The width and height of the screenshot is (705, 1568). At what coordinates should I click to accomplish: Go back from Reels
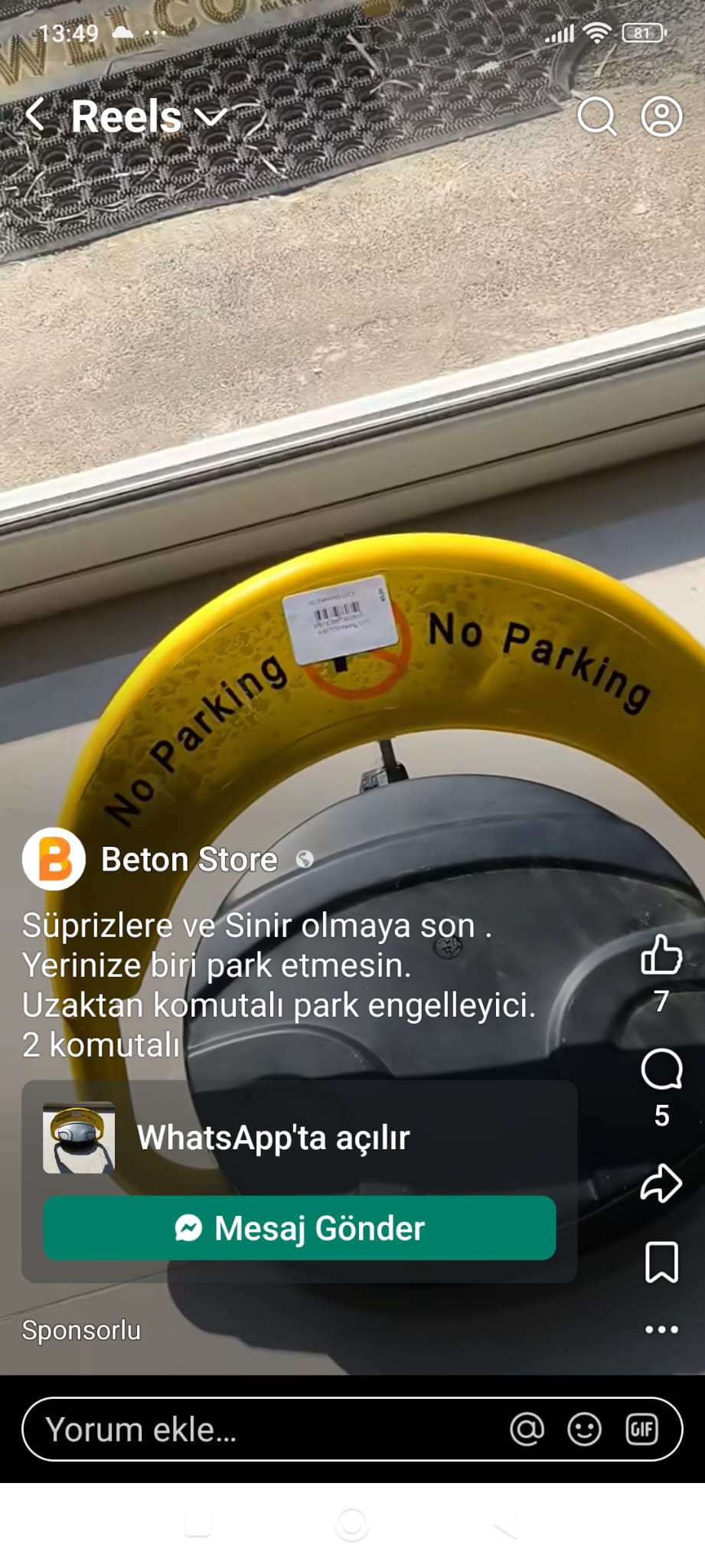pyautogui.click(x=35, y=116)
